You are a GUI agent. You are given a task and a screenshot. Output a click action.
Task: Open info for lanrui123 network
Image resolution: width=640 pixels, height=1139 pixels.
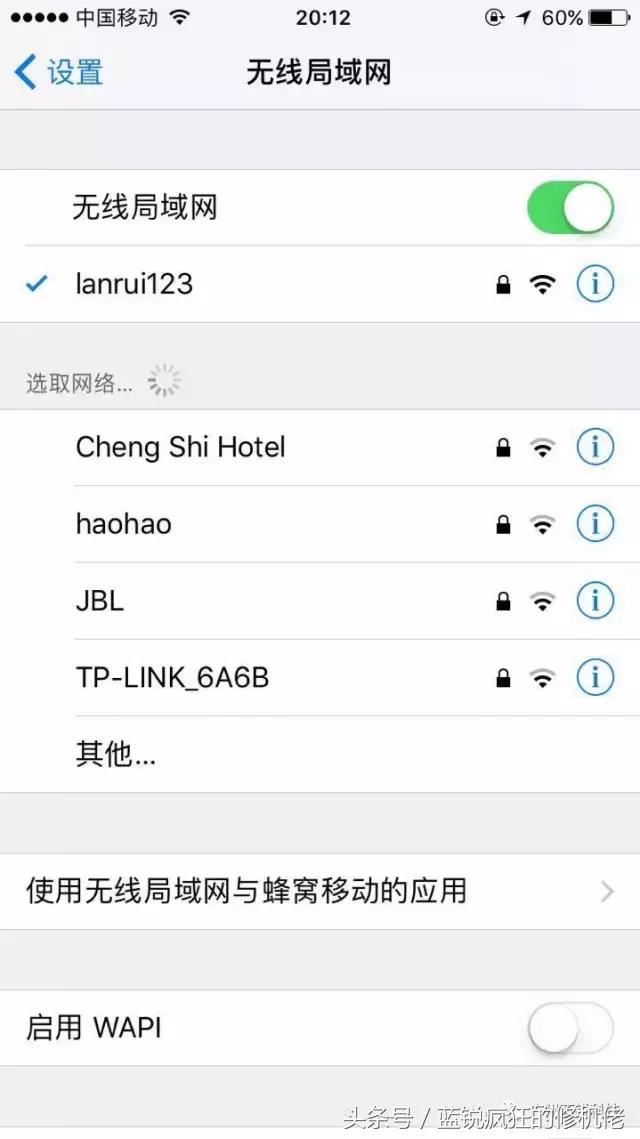595,284
